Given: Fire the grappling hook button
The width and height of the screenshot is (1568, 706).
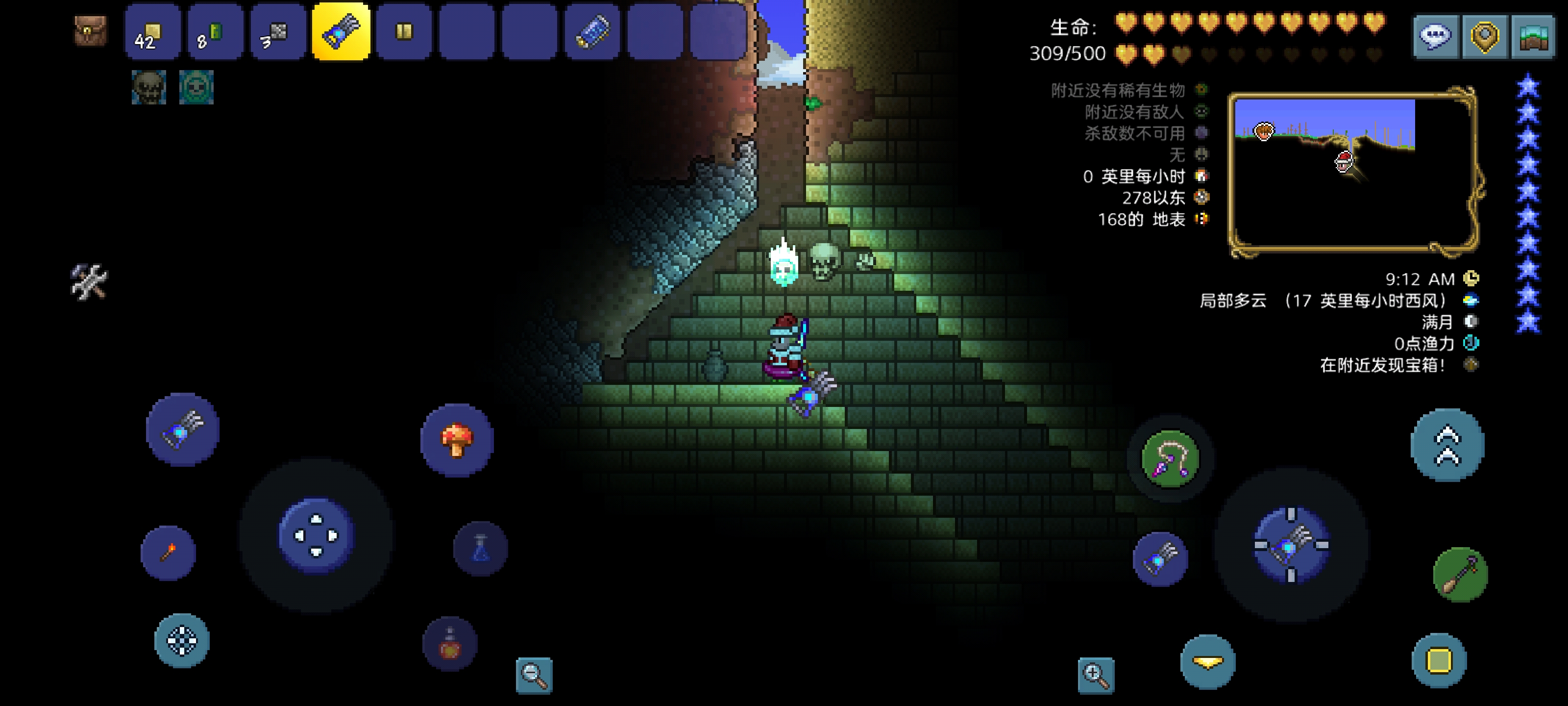Looking at the screenshot, I should tap(1169, 459).
